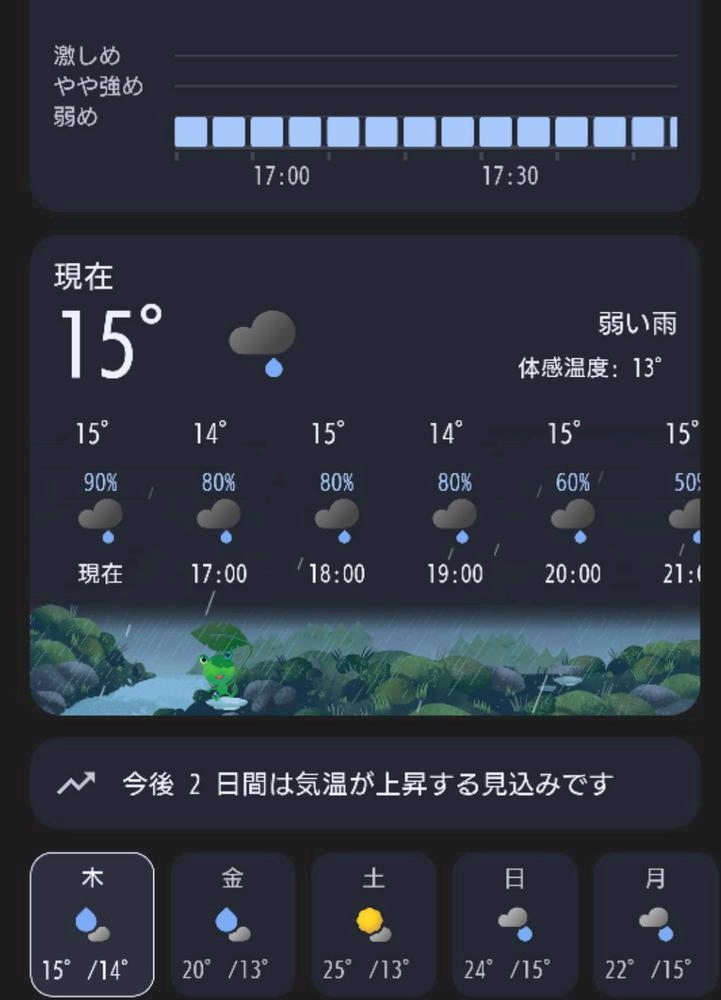
Task: Select the Thursday (木) forecast card
Action: coord(92,924)
